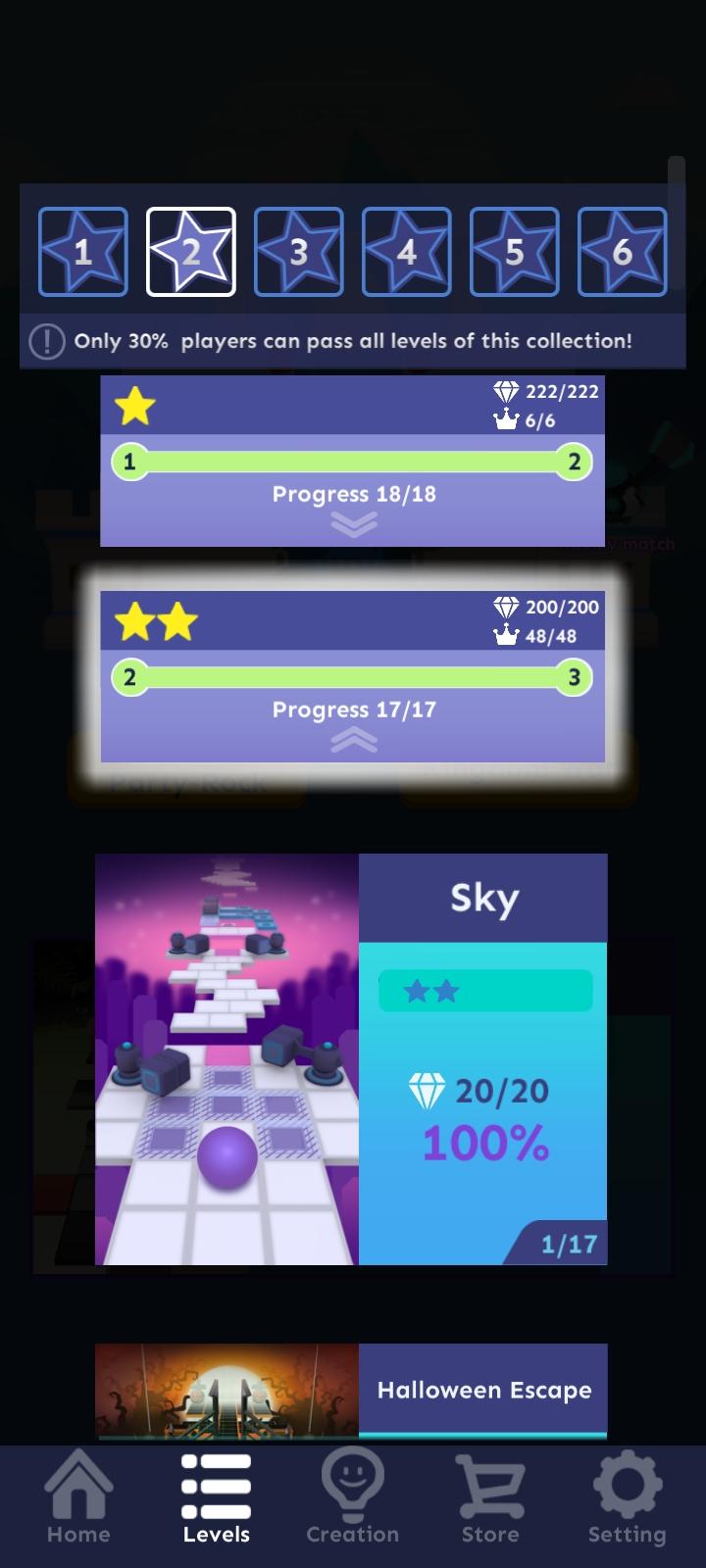Expand the Progress 18/18 card details

[x=352, y=523]
